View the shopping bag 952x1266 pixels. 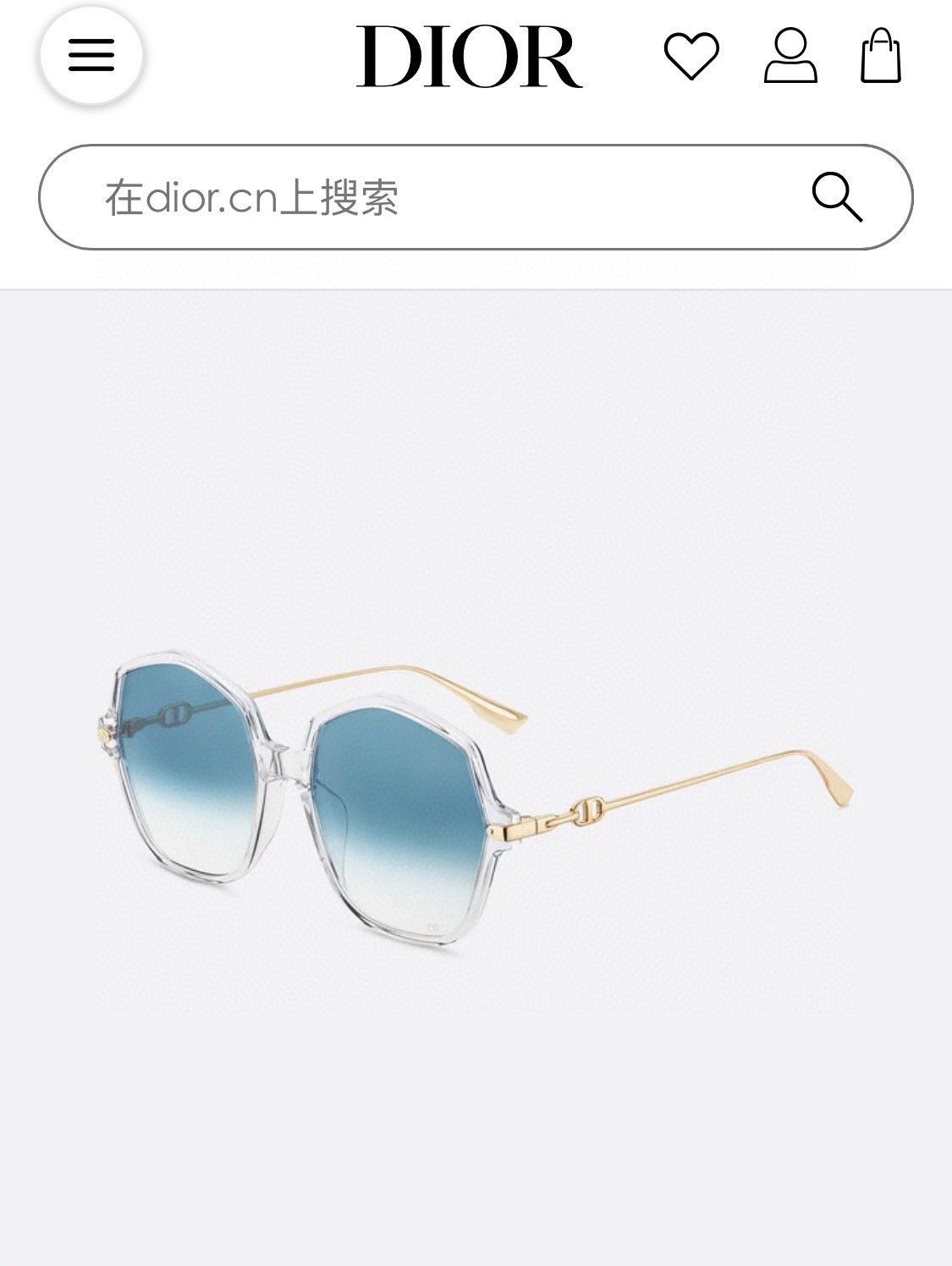tap(881, 56)
